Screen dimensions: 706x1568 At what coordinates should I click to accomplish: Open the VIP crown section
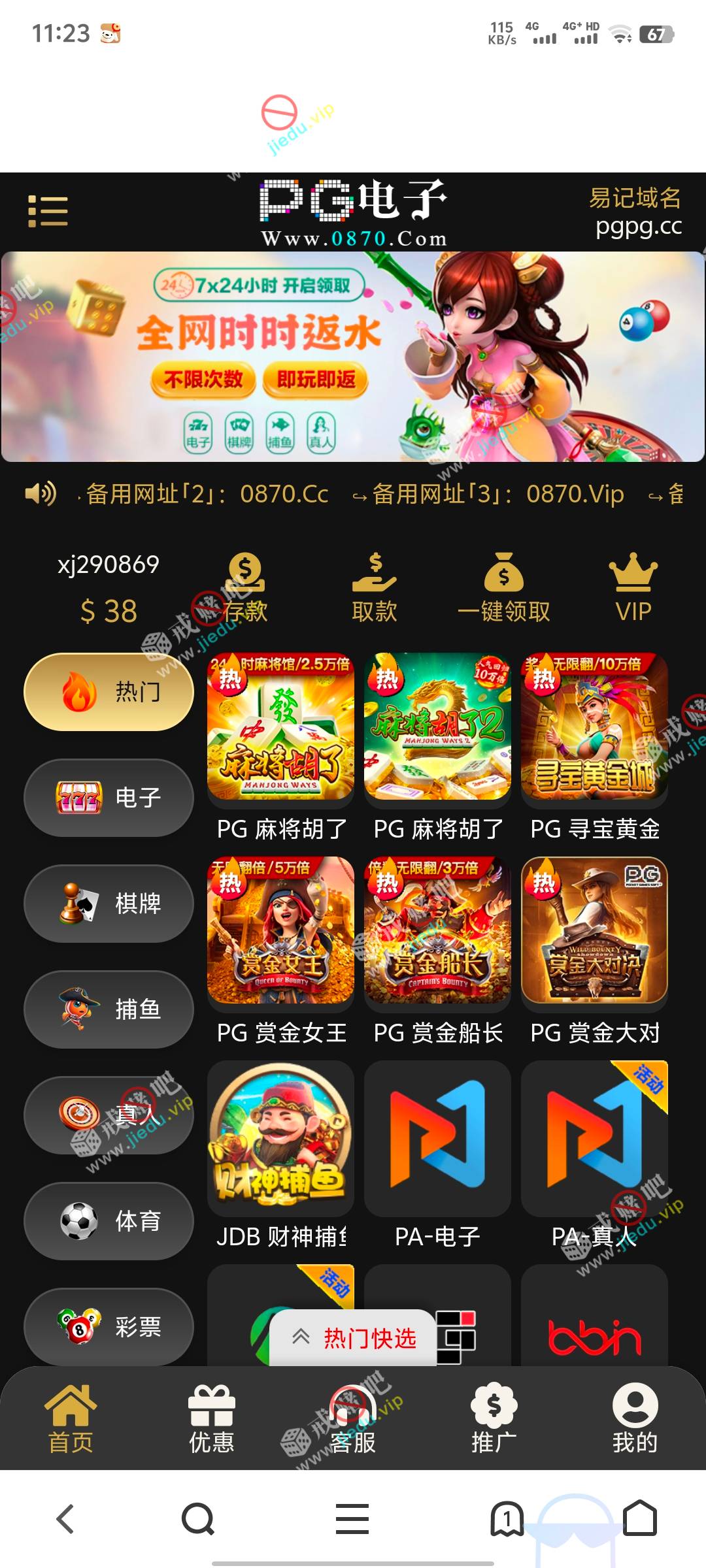633,587
